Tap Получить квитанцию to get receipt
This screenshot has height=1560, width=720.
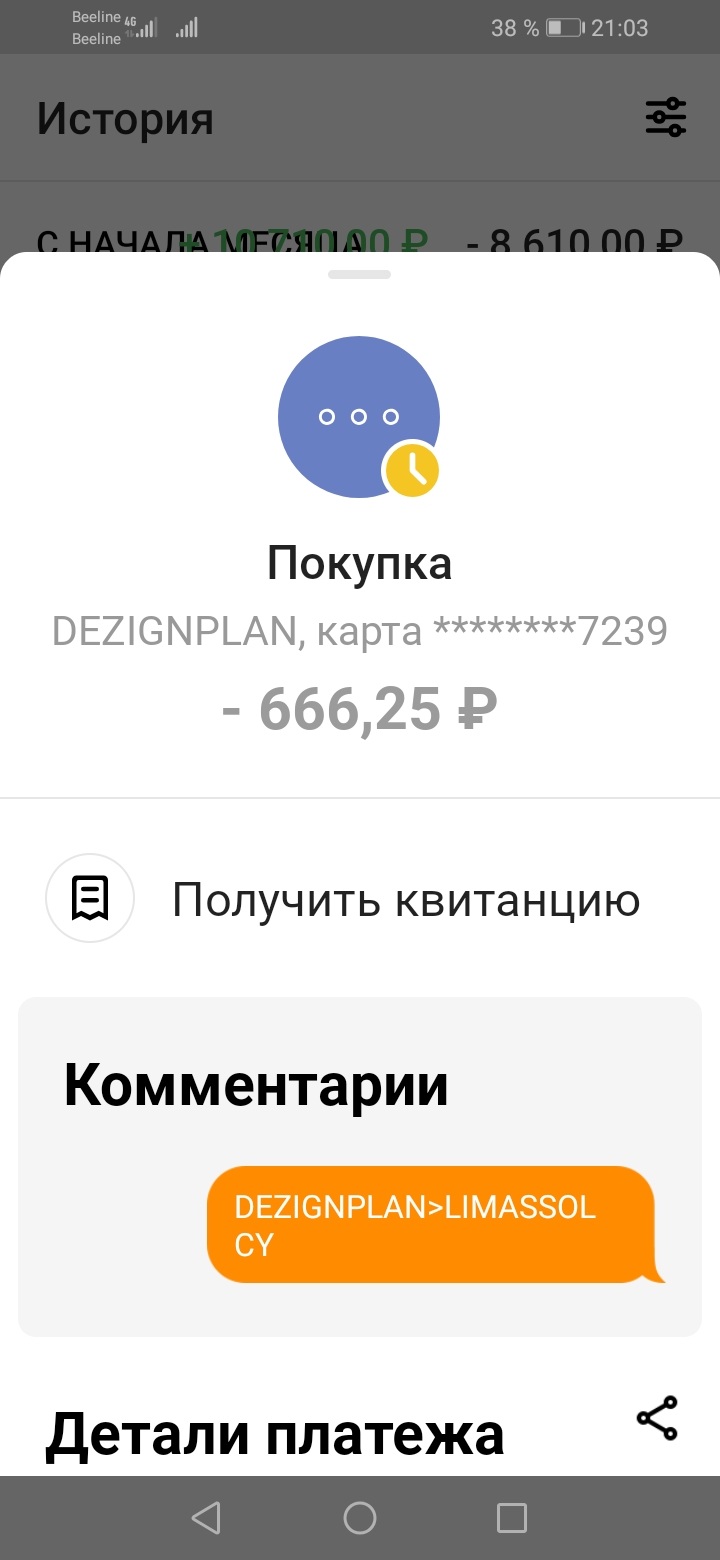click(405, 899)
